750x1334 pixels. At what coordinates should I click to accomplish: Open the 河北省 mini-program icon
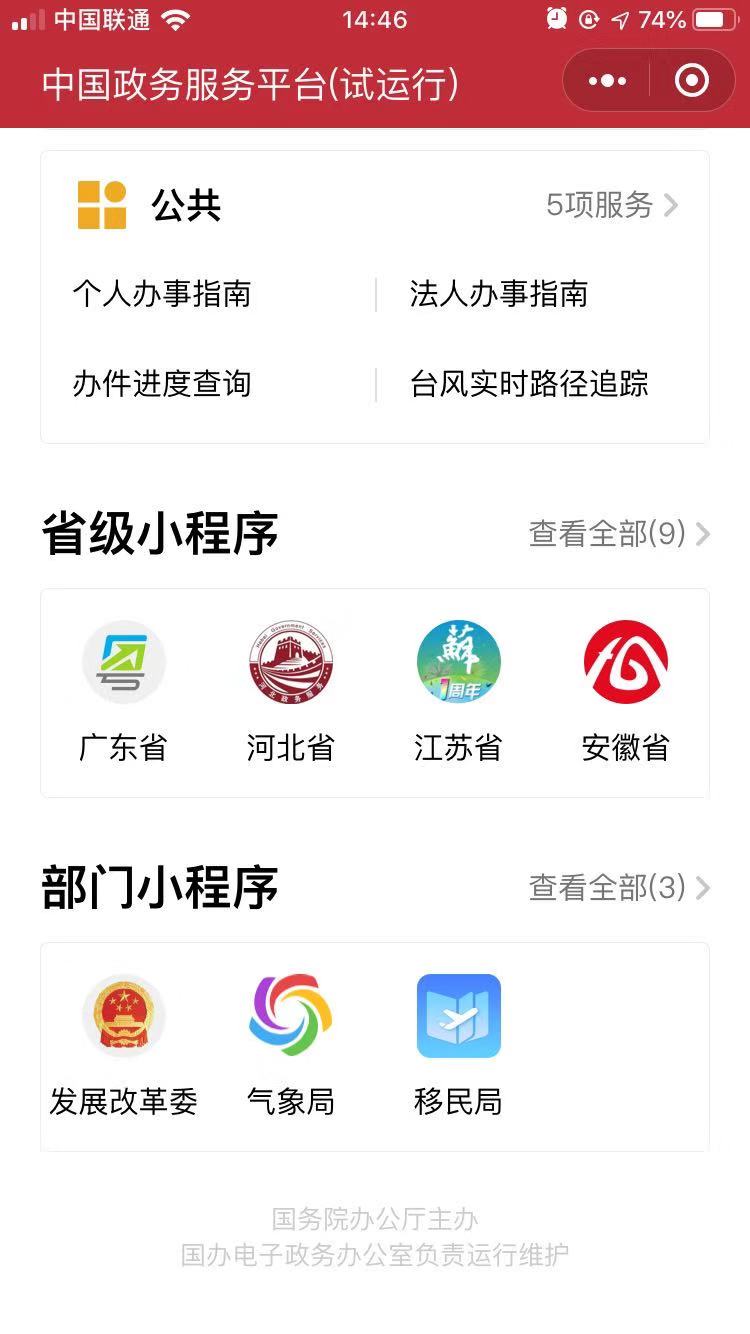pyautogui.click(x=290, y=660)
